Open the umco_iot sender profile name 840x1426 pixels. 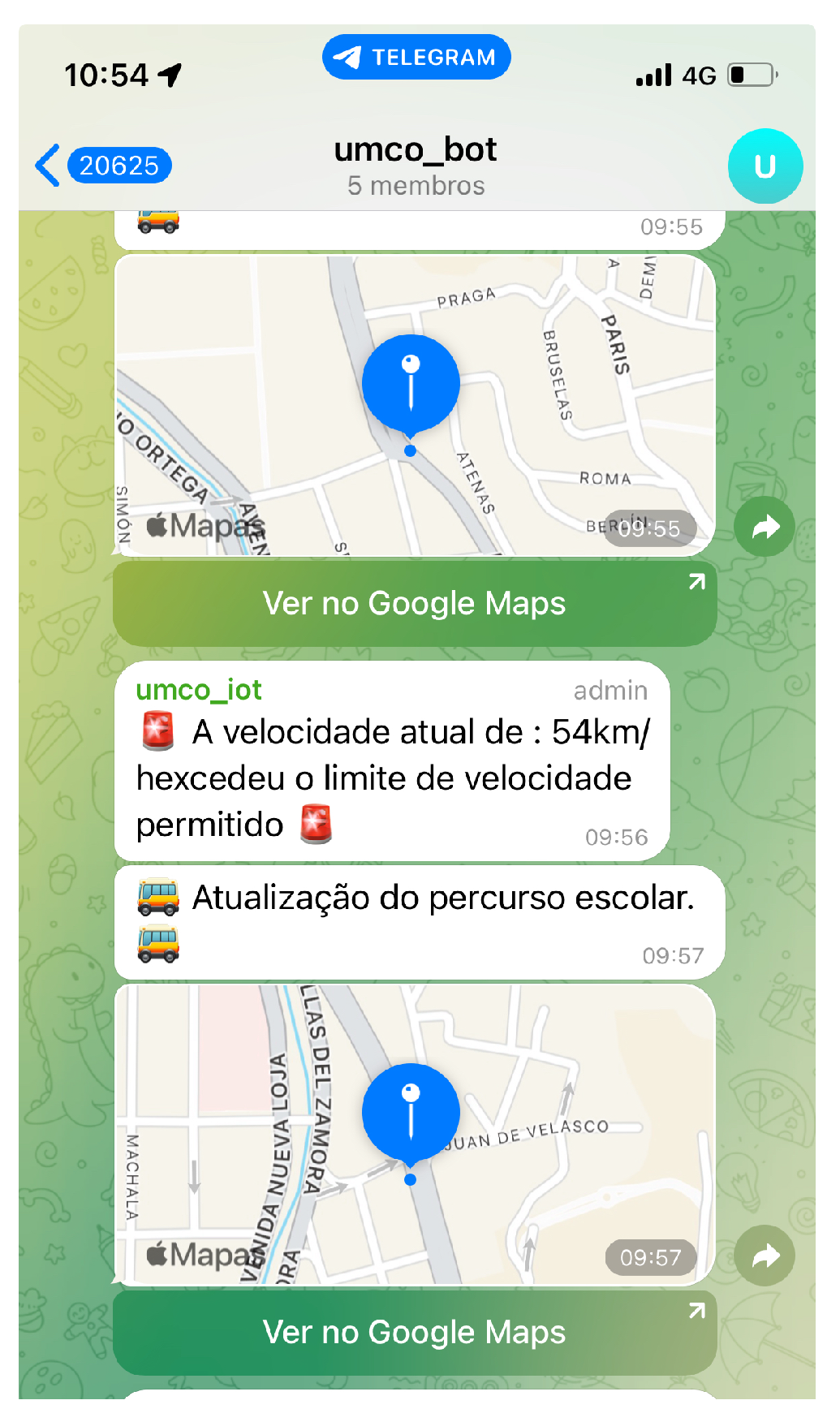[x=199, y=690]
